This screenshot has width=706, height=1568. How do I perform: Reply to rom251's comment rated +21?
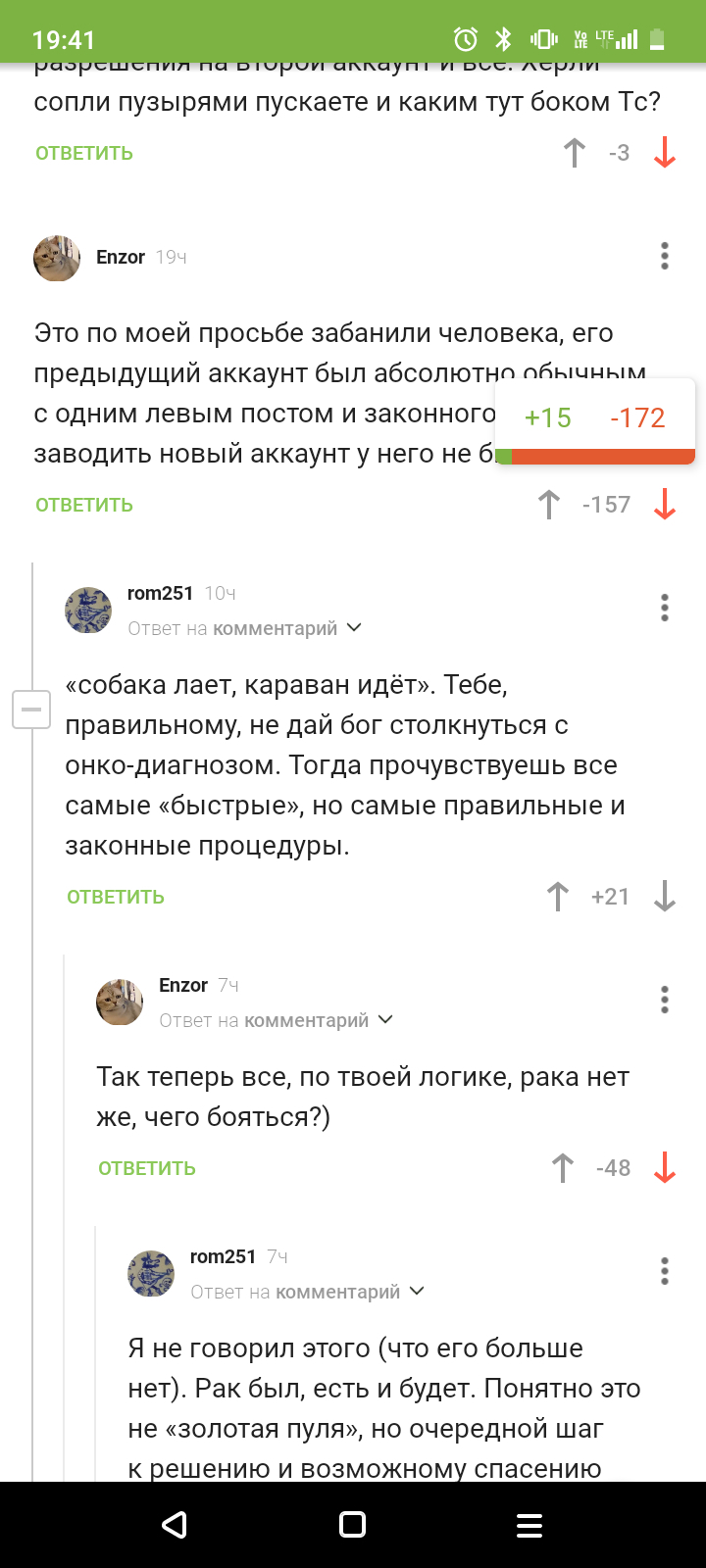(116, 897)
